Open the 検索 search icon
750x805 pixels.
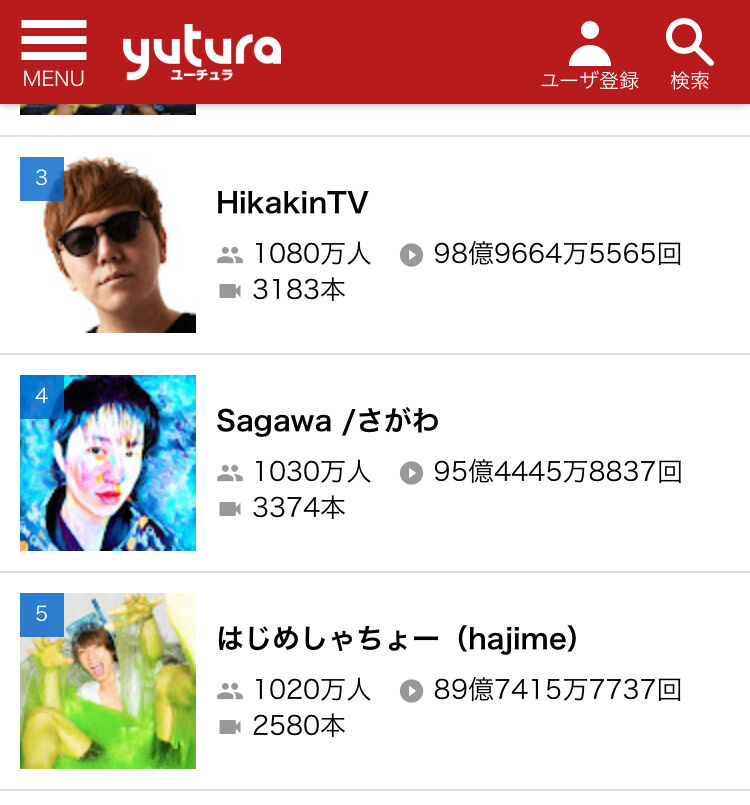point(689,55)
